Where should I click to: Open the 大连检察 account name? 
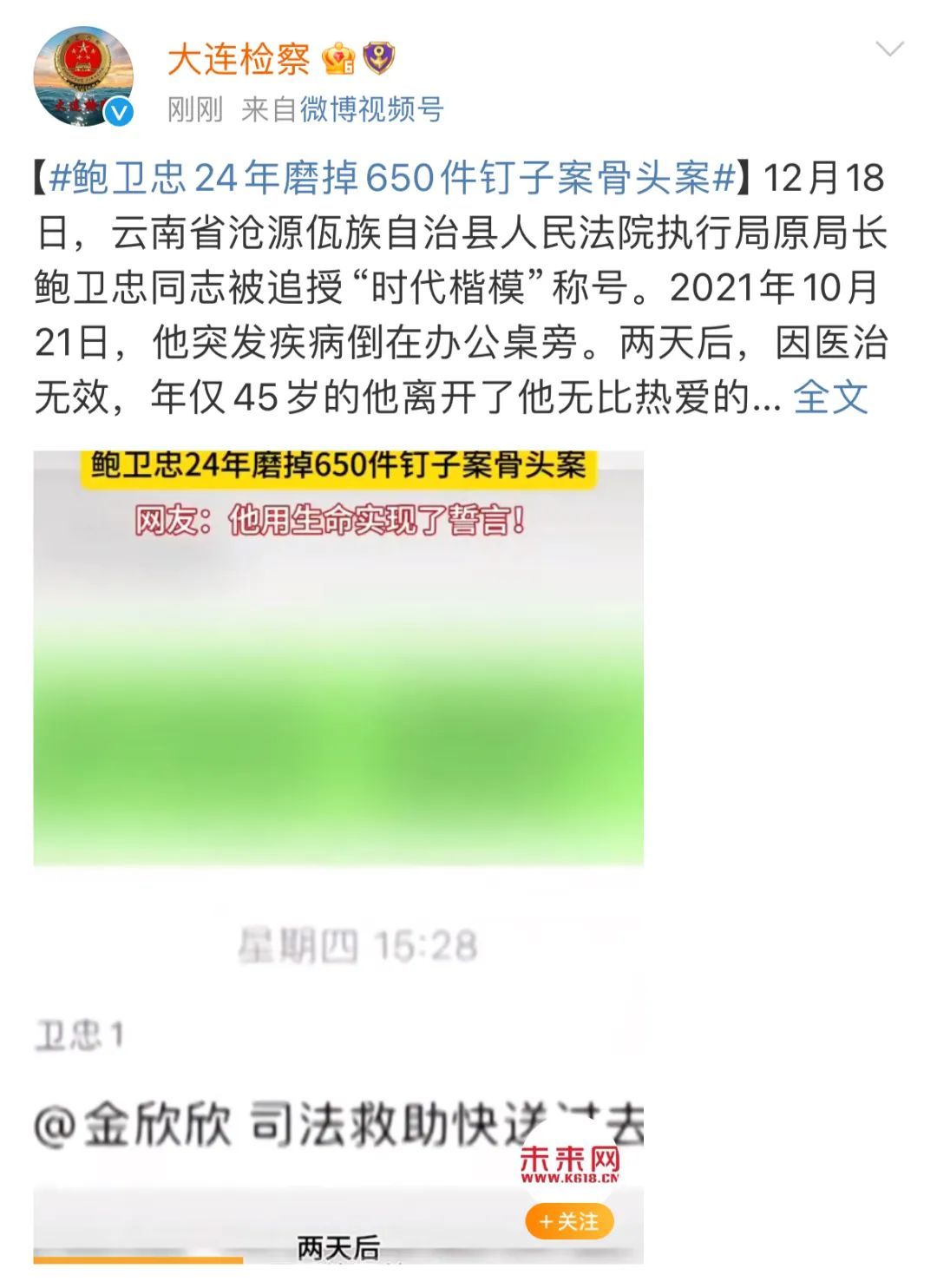239,59
